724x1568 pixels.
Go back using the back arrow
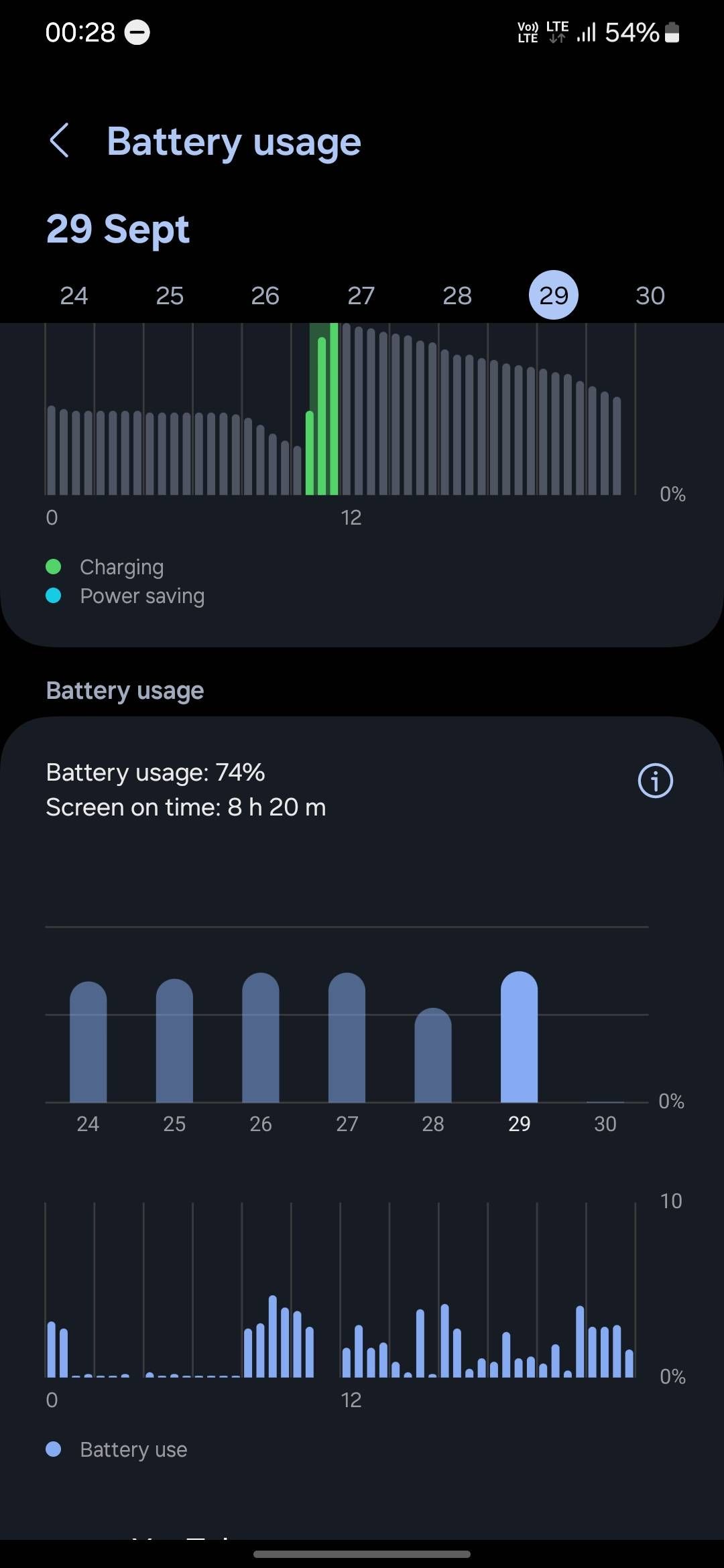(60, 141)
